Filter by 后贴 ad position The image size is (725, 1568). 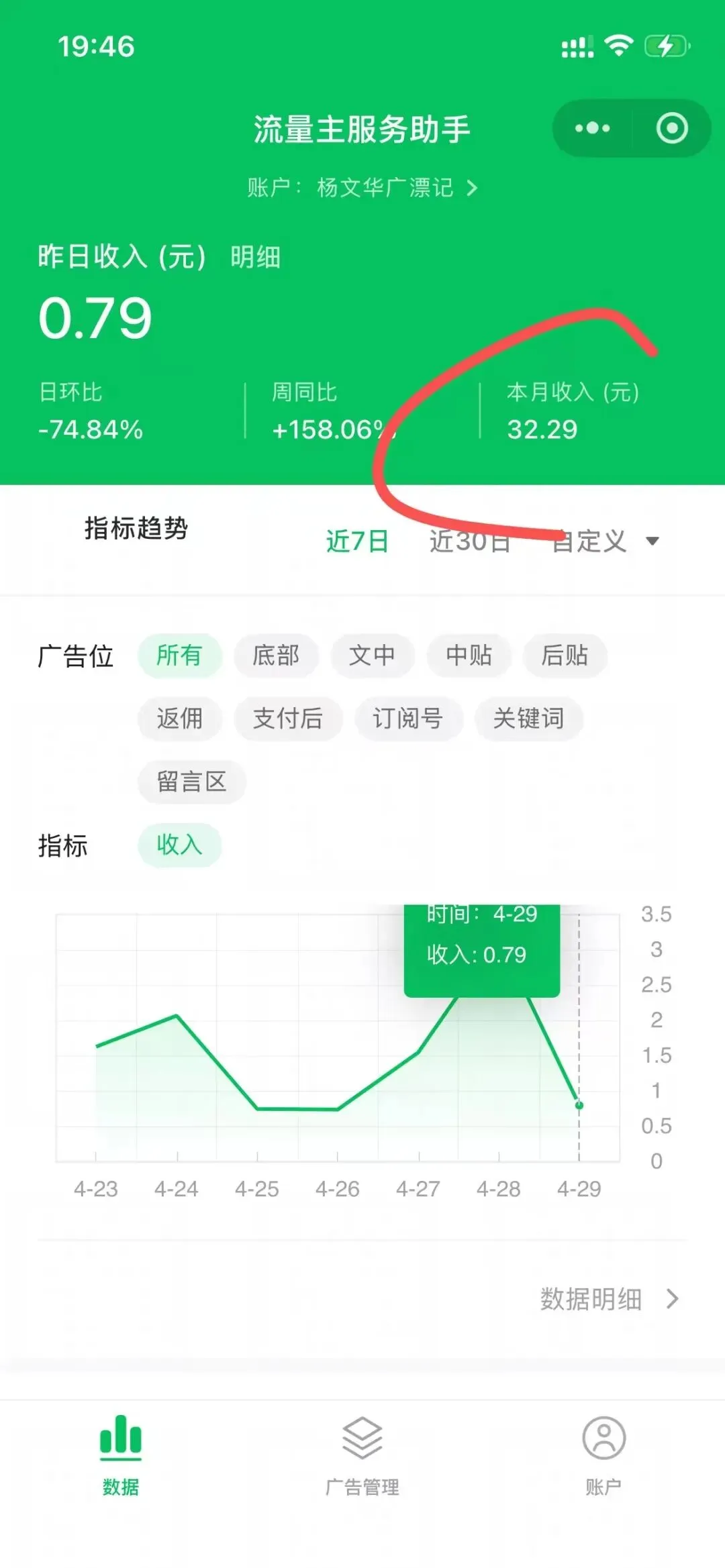(565, 656)
